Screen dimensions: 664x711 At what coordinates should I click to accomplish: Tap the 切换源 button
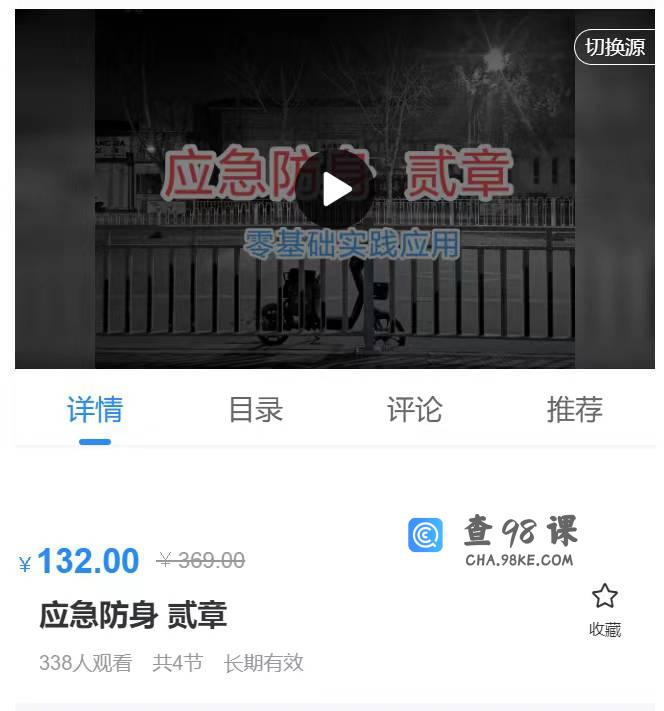[614, 47]
